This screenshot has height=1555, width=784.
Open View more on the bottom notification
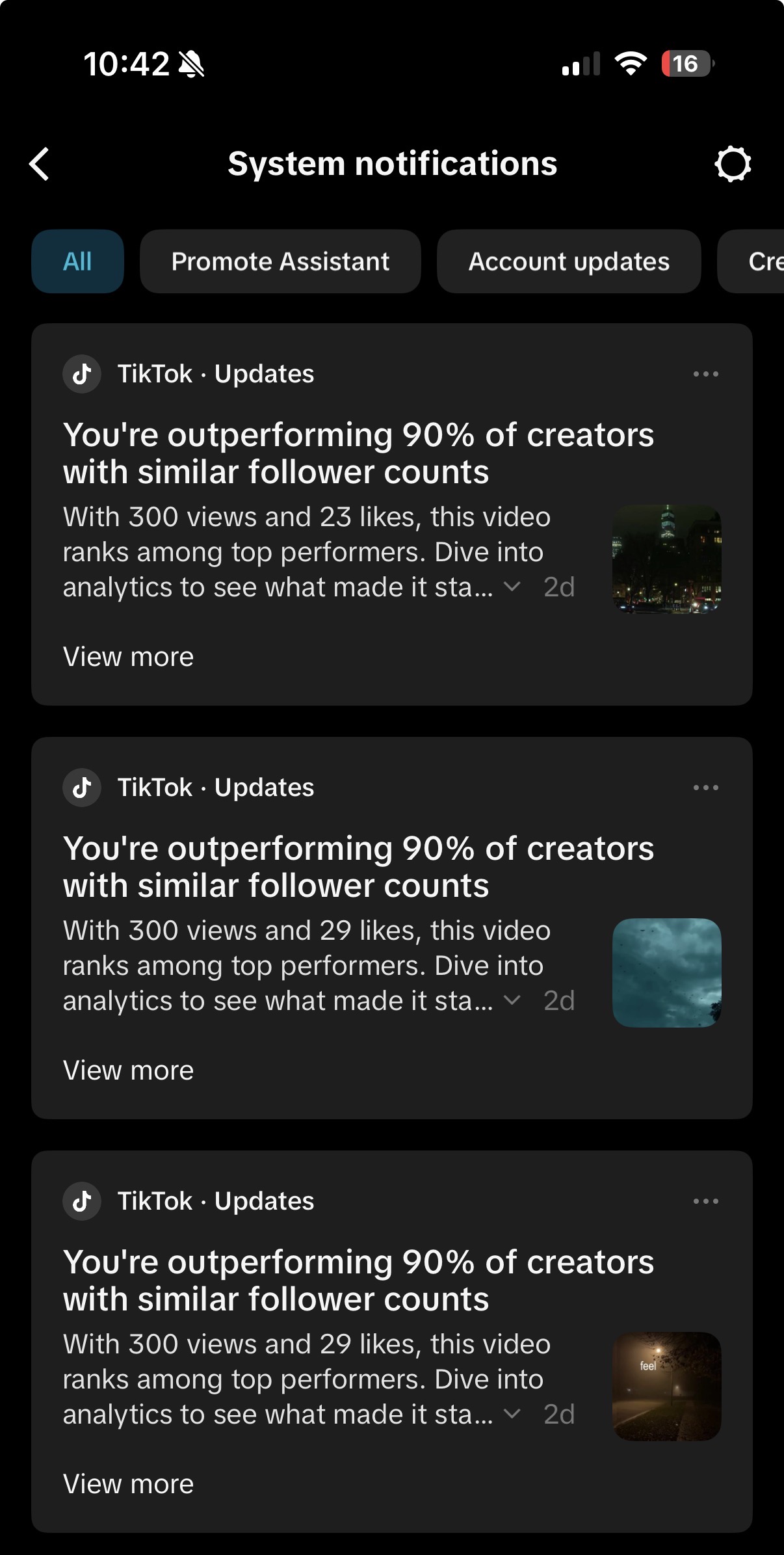(128, 1483)
